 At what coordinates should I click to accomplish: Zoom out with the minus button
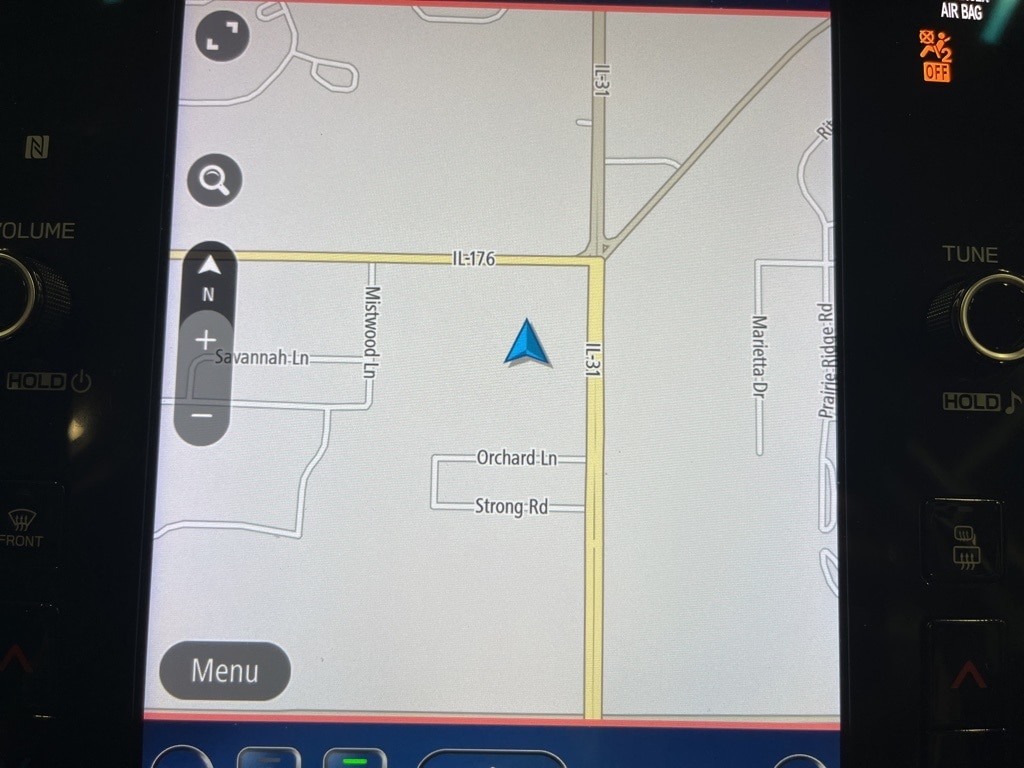tap(204, 414)
